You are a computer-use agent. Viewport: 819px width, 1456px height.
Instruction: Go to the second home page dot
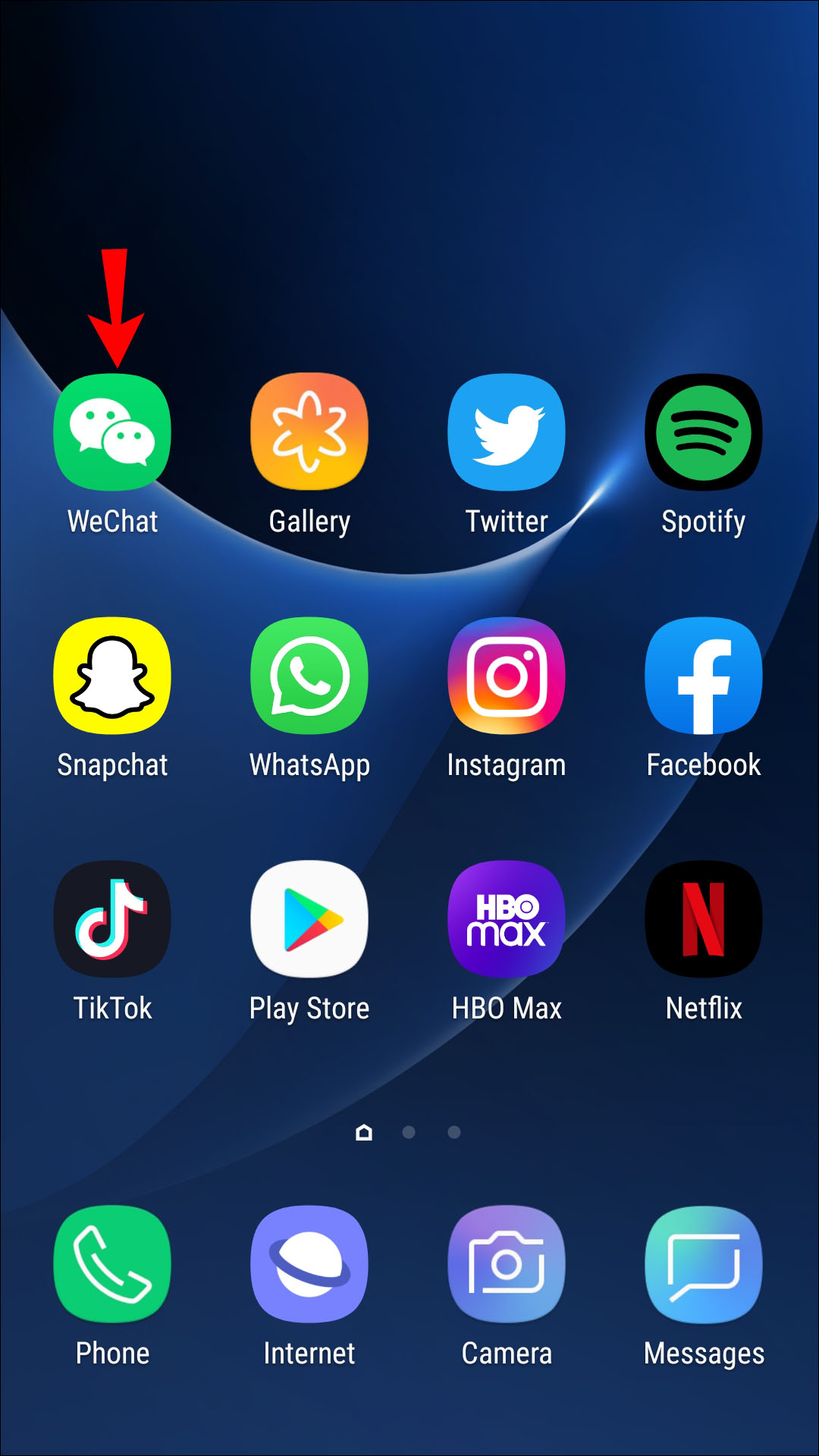tap(409, 1132)
